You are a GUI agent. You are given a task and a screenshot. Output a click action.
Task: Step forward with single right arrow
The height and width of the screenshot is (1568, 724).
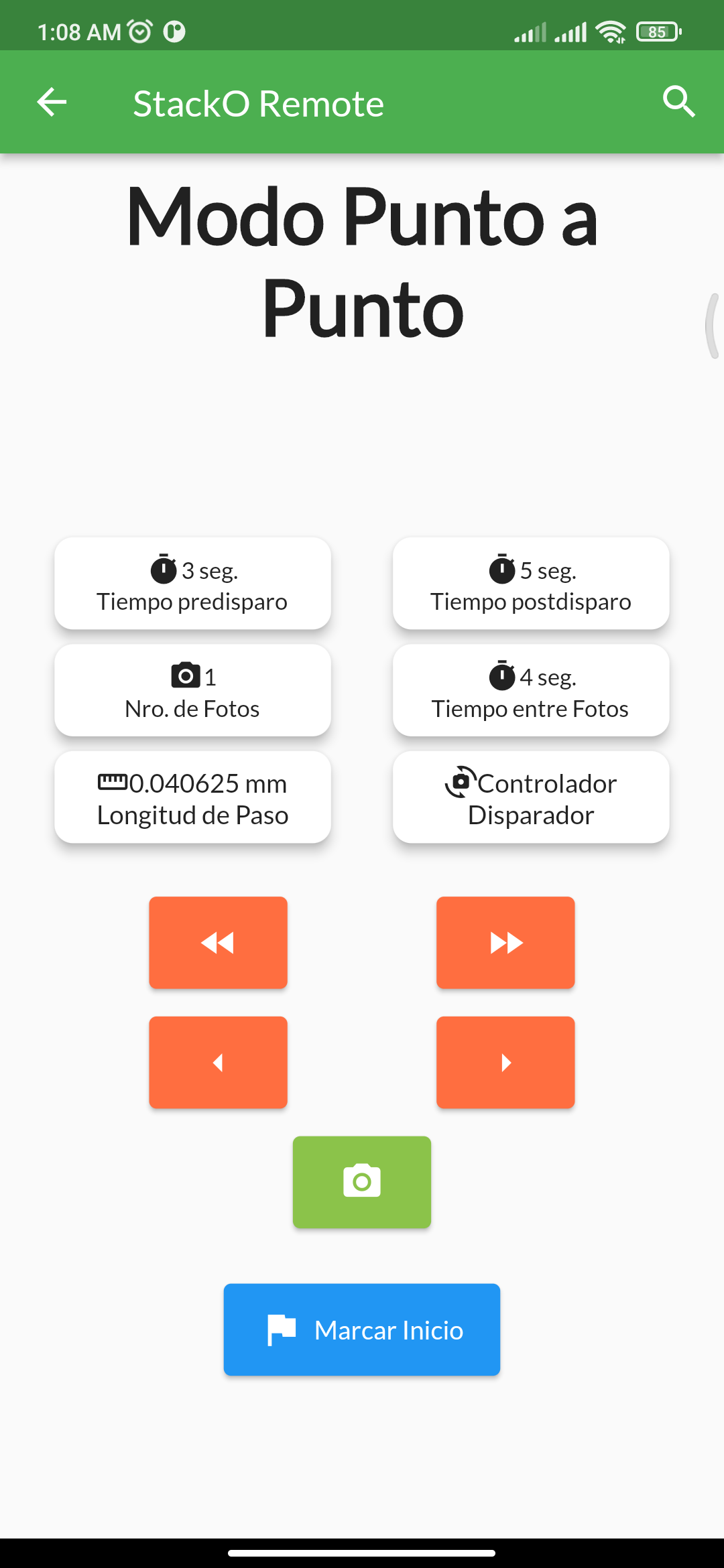click(x=505, y=1062)
